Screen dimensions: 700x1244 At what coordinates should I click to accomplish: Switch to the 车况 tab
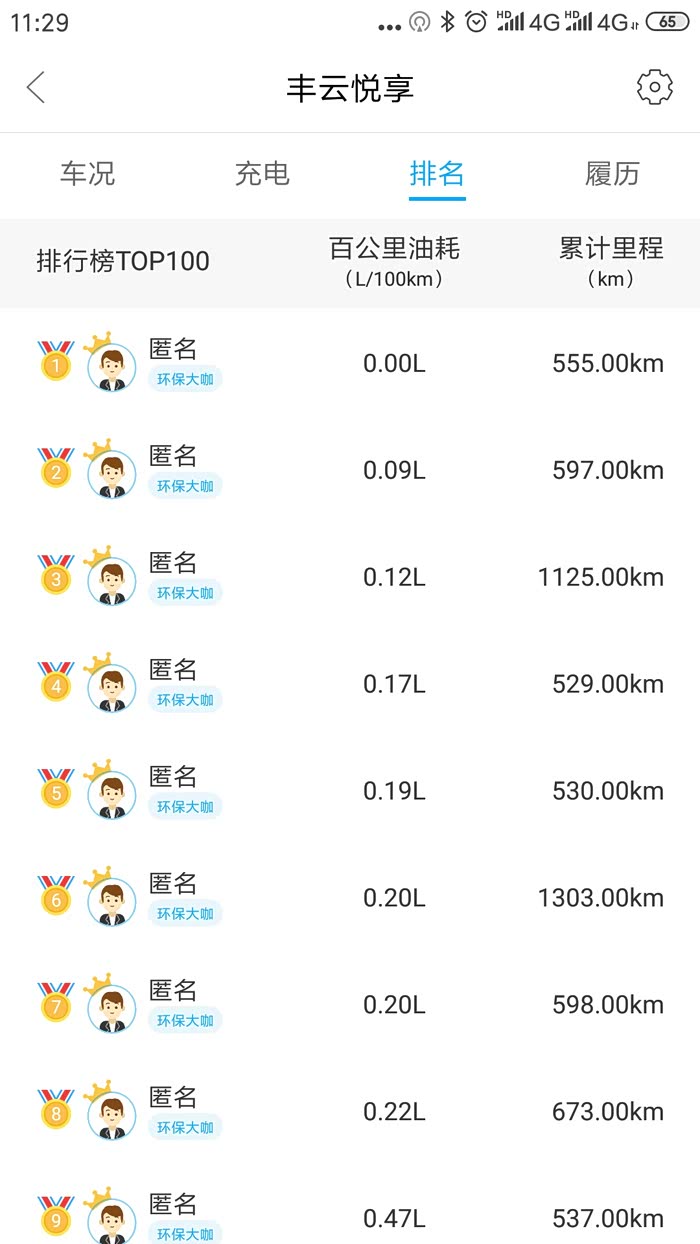pyautogui.click(x=88, y=174)
